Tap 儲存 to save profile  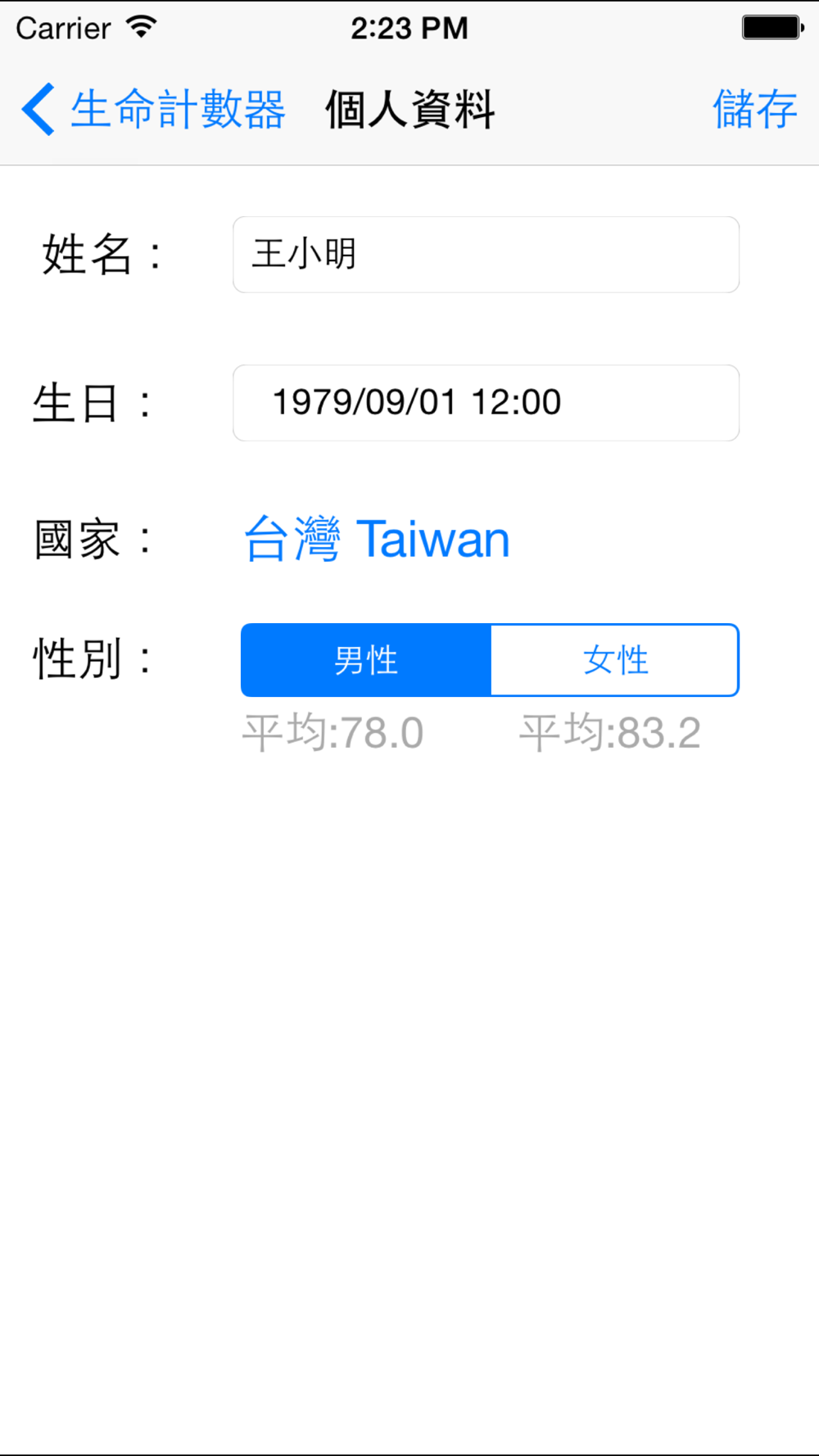754,109
